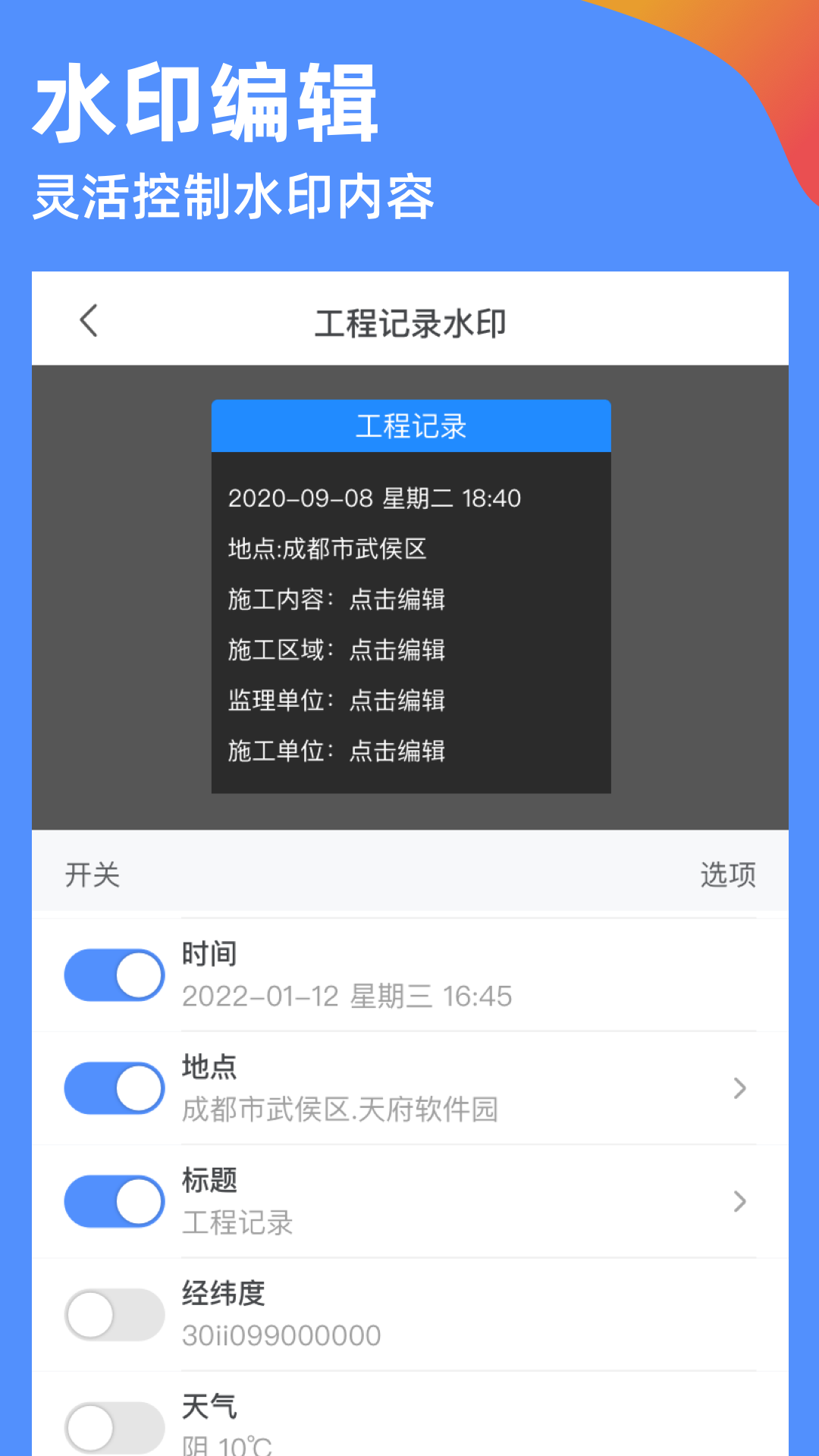This screenshot has height=1456, width=819.
Task: Tap the coordinates 30ii099000000
Action: (x=281, y=1336)
